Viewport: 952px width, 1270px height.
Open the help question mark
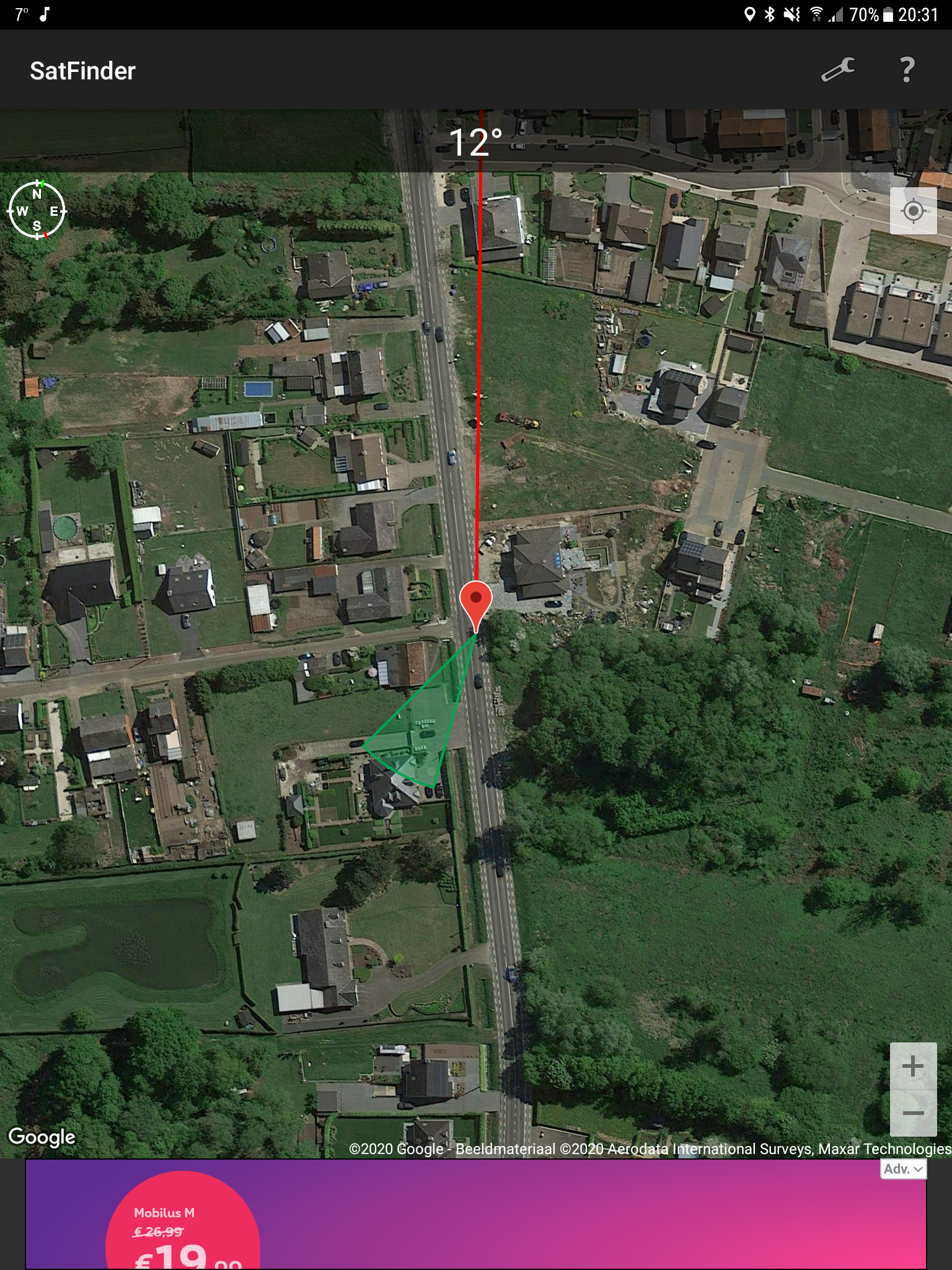(x=907, y=70)
